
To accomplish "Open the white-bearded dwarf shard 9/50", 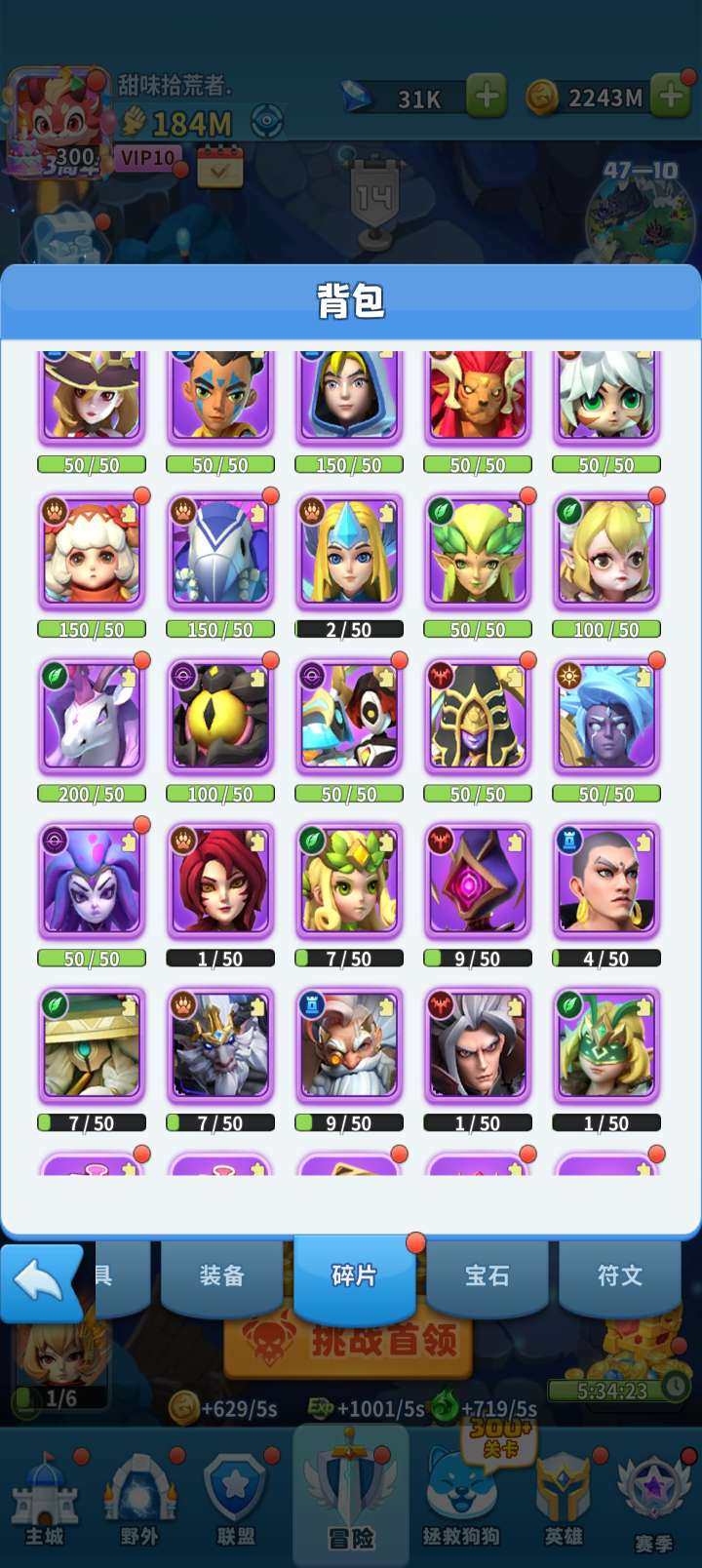I will pos(349,1045).
